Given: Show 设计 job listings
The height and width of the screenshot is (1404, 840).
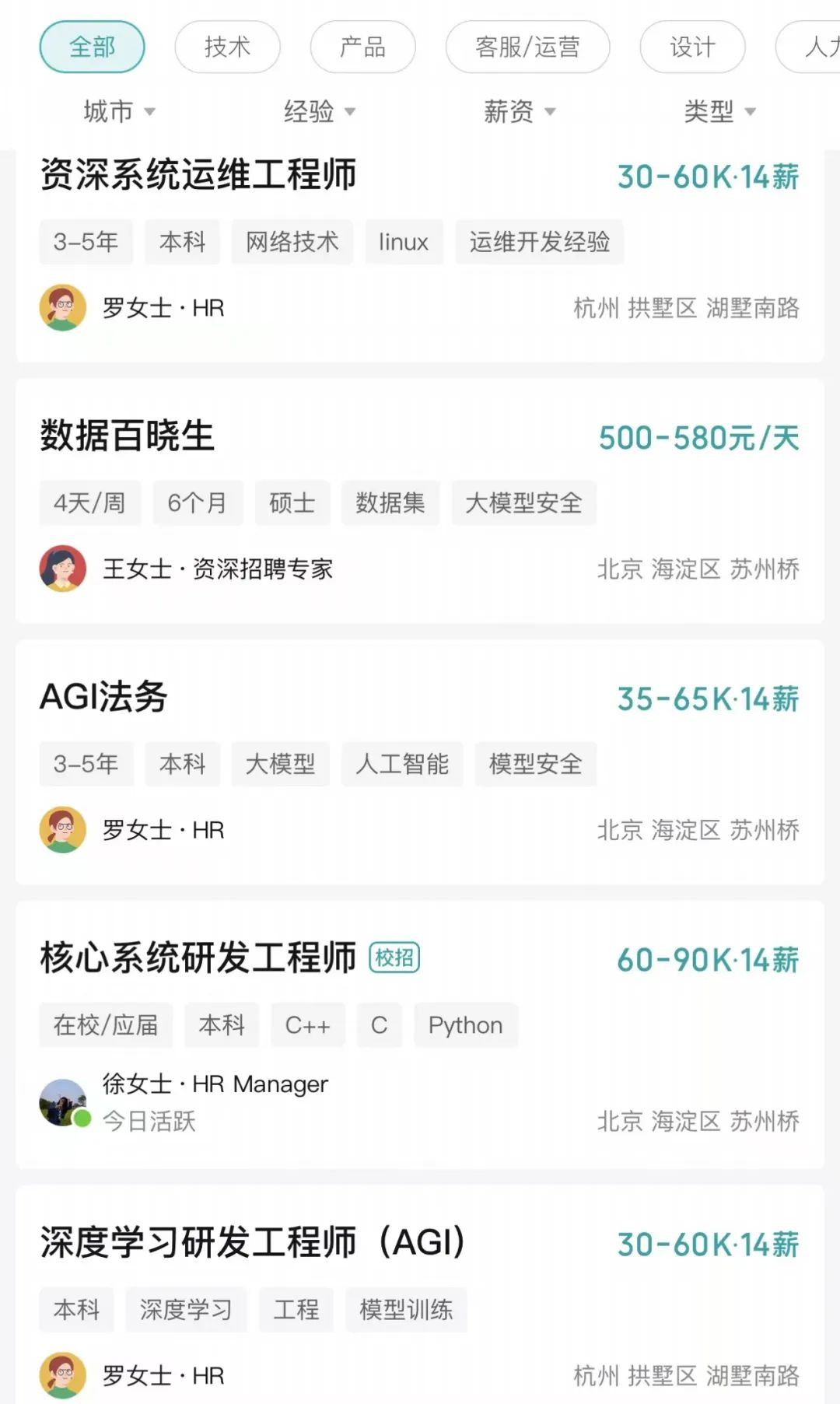Looking at the screenshot, I should (691, 47).
